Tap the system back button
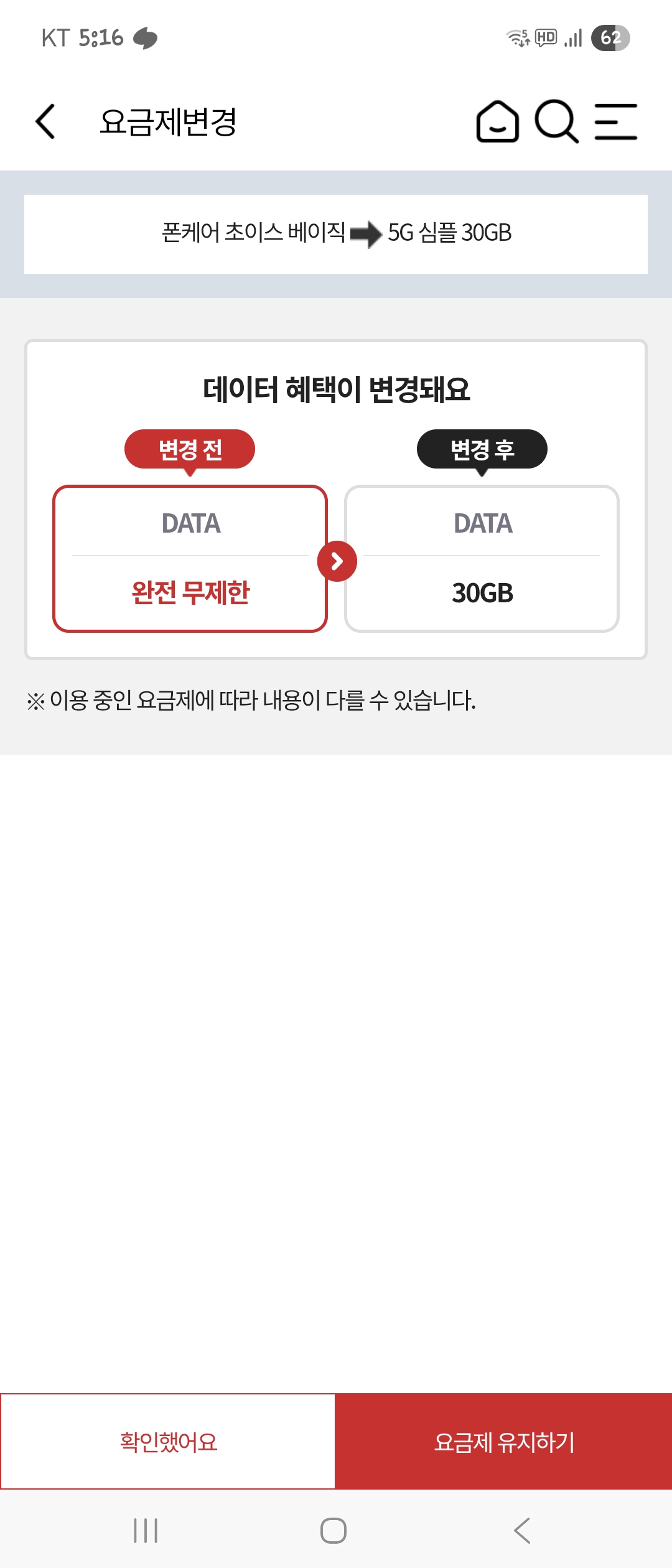The image size is (672, 1568). (x=522, y=1531)
